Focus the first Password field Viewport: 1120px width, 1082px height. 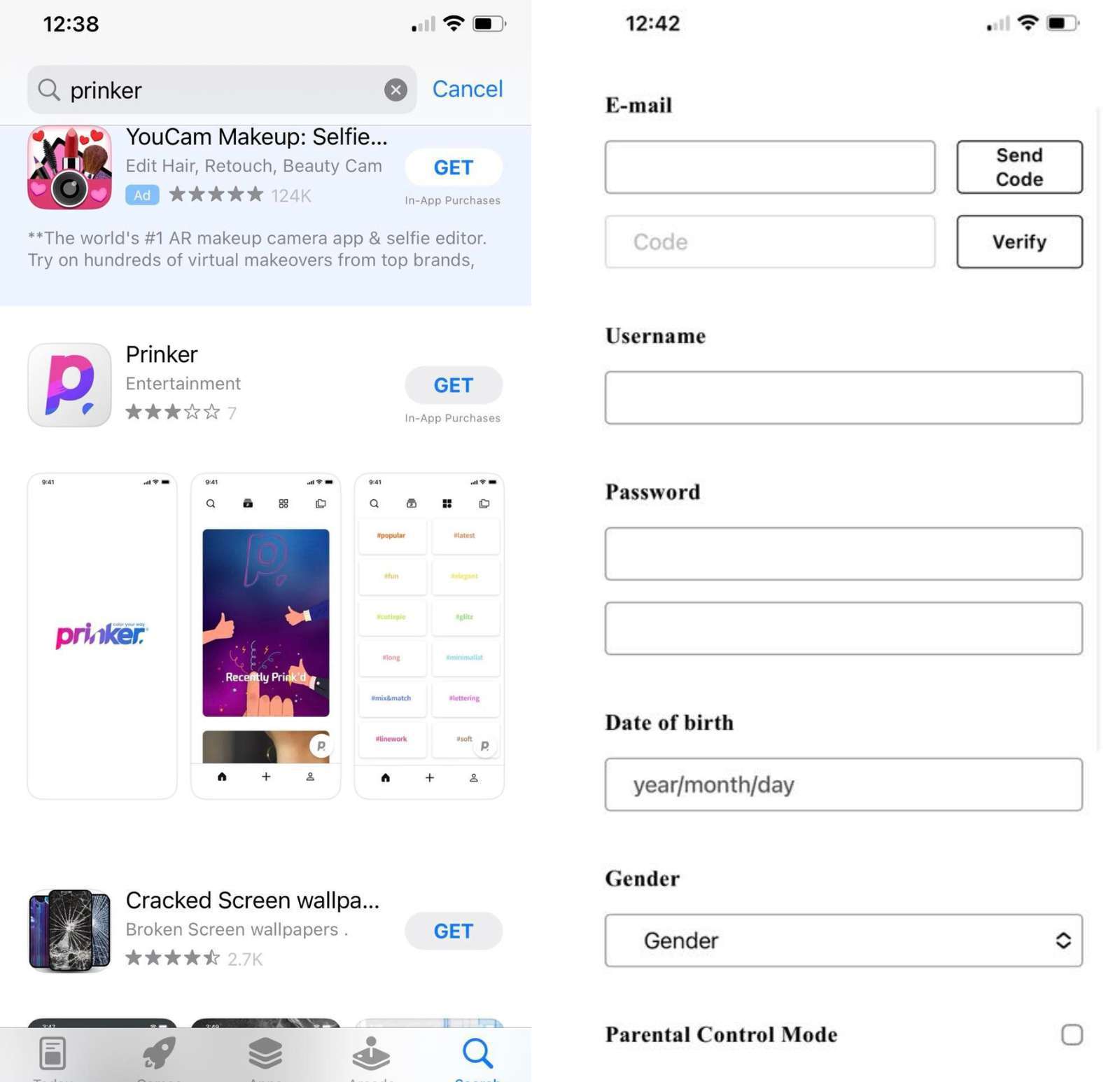(x=843, y=554)
